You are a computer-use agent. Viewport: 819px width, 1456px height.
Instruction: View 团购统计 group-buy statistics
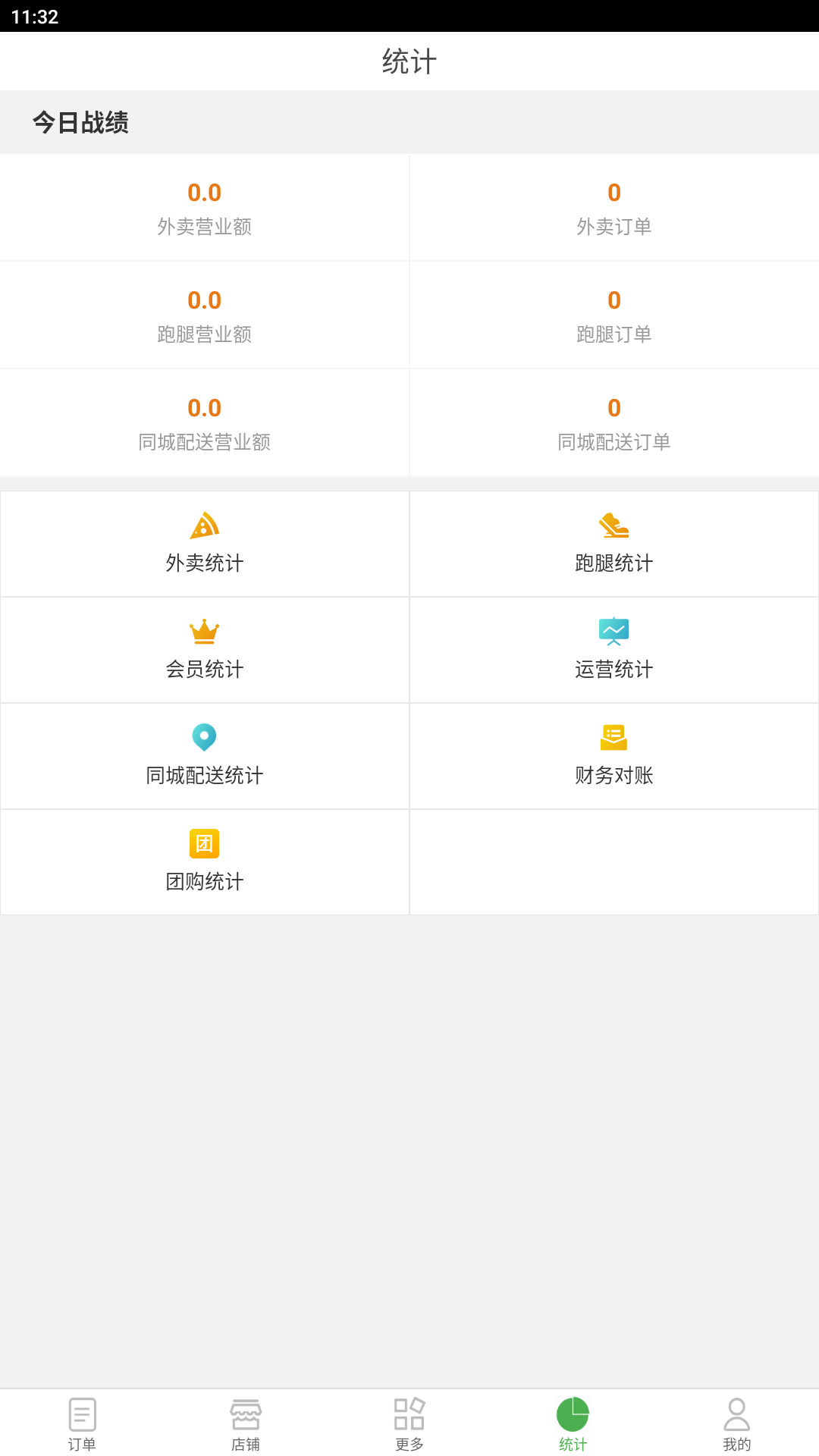[x=205, y=862]
